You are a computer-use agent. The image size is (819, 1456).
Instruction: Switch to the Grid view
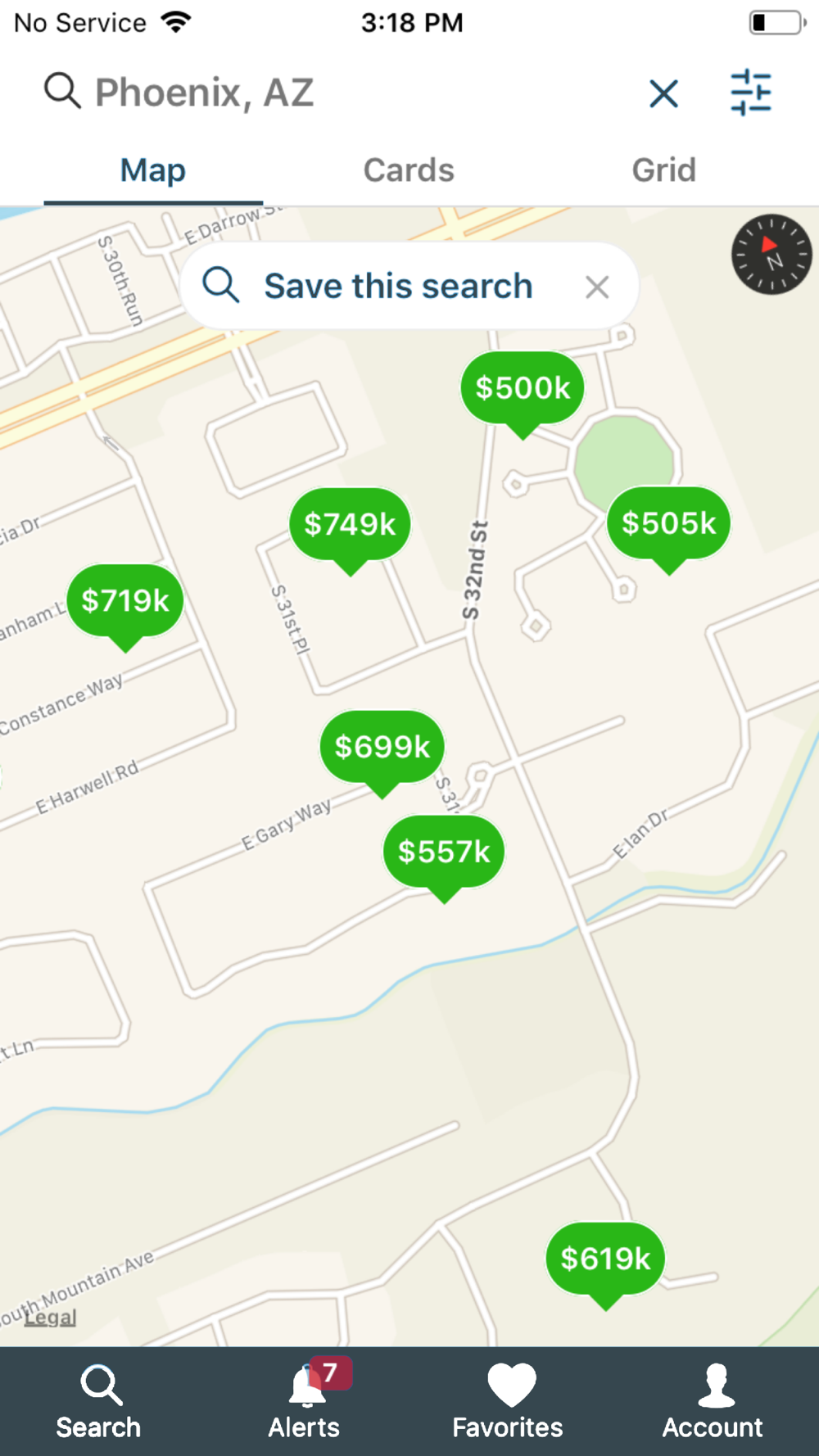click(663, 170)
